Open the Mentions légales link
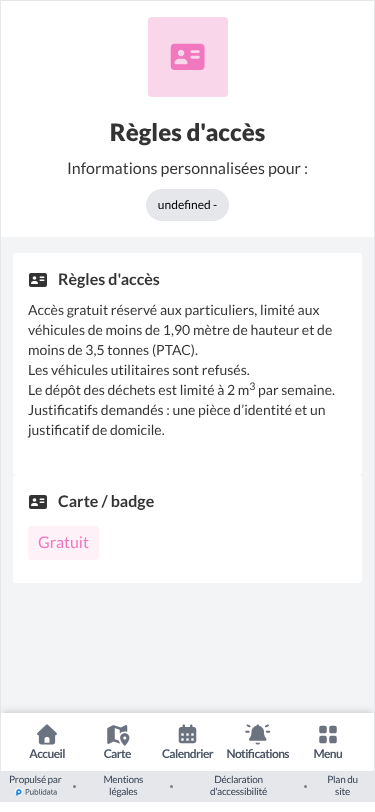The width and height of the screenshot is (375, 812). (123, 786)
